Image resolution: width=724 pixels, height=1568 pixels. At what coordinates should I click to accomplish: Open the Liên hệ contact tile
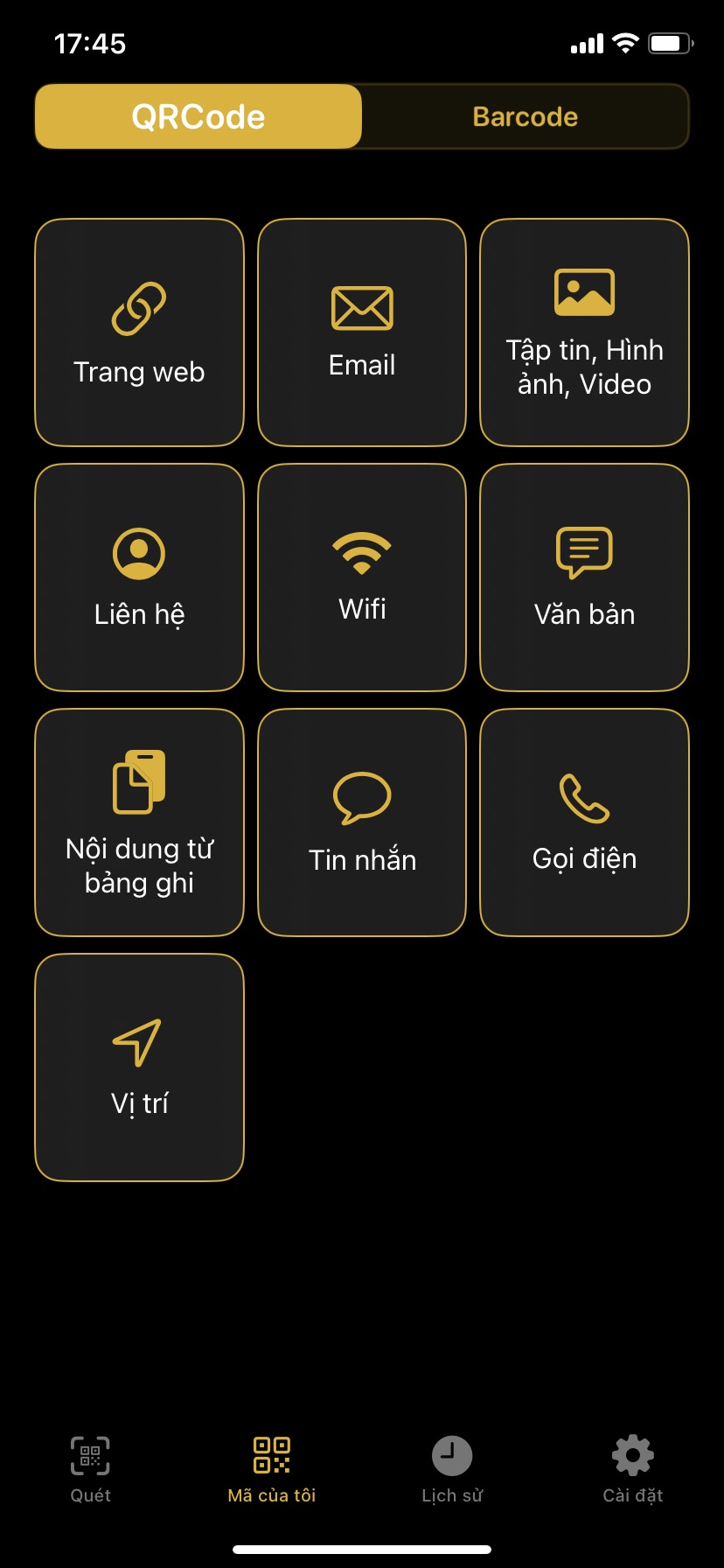(139, 577)
